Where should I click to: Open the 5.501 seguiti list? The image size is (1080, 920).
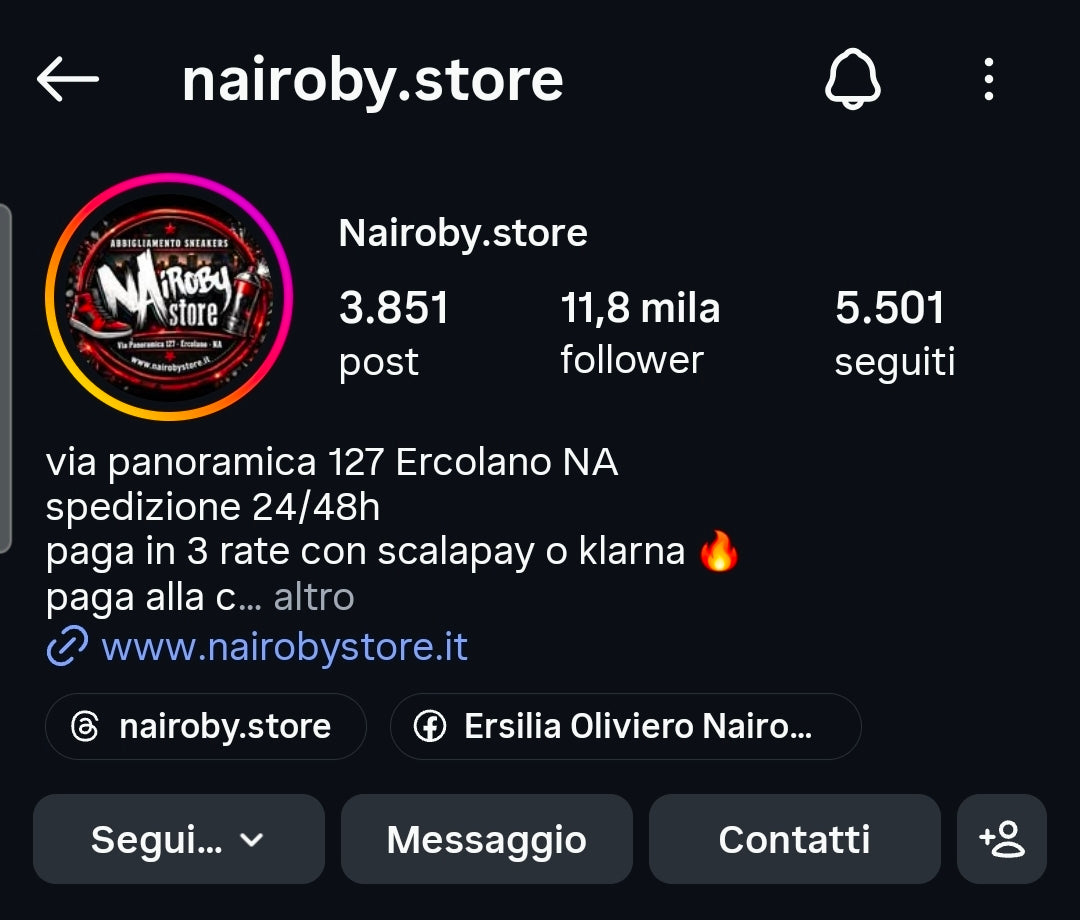[894, 333]
